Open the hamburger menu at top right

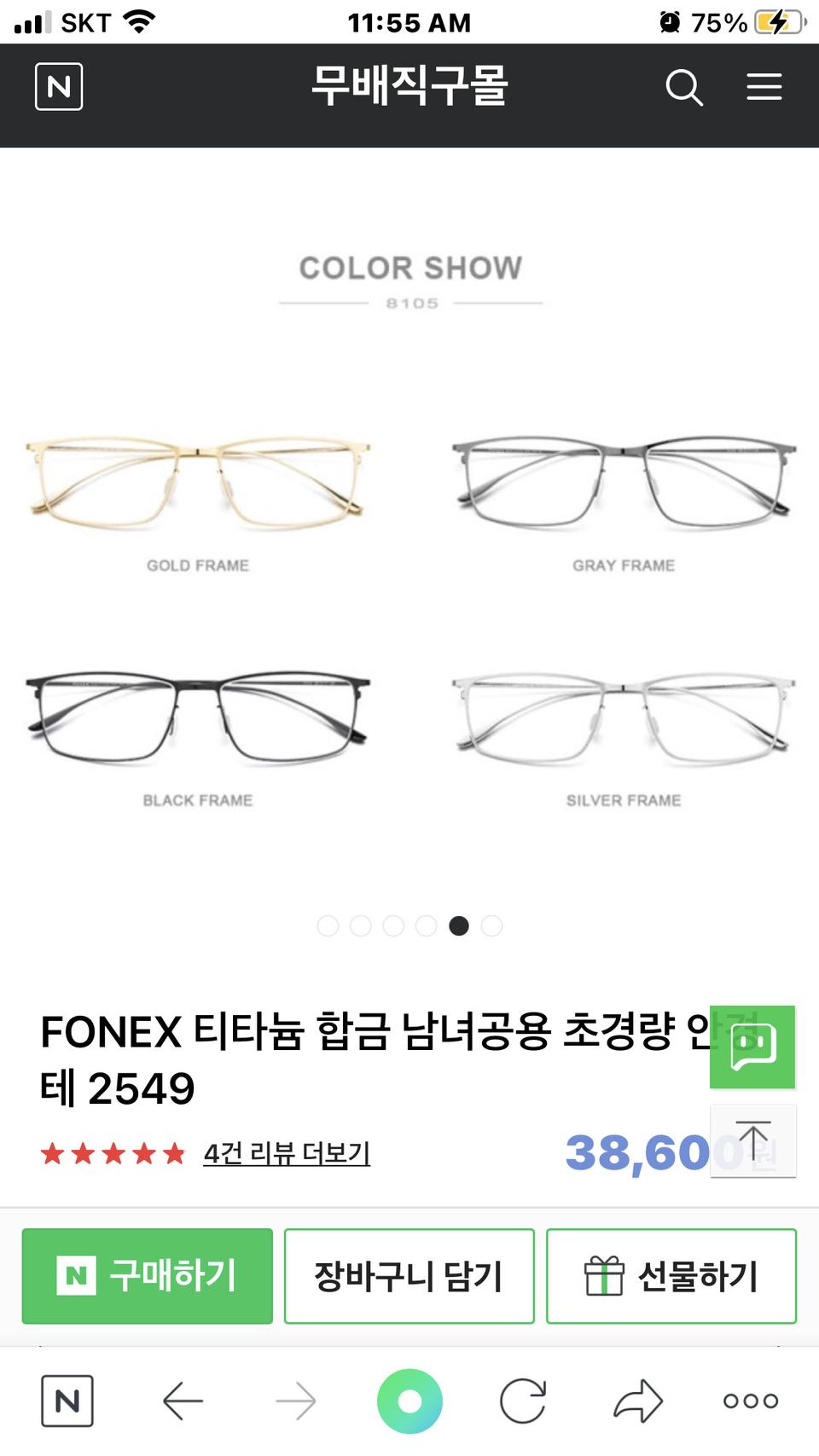(764, 86)
